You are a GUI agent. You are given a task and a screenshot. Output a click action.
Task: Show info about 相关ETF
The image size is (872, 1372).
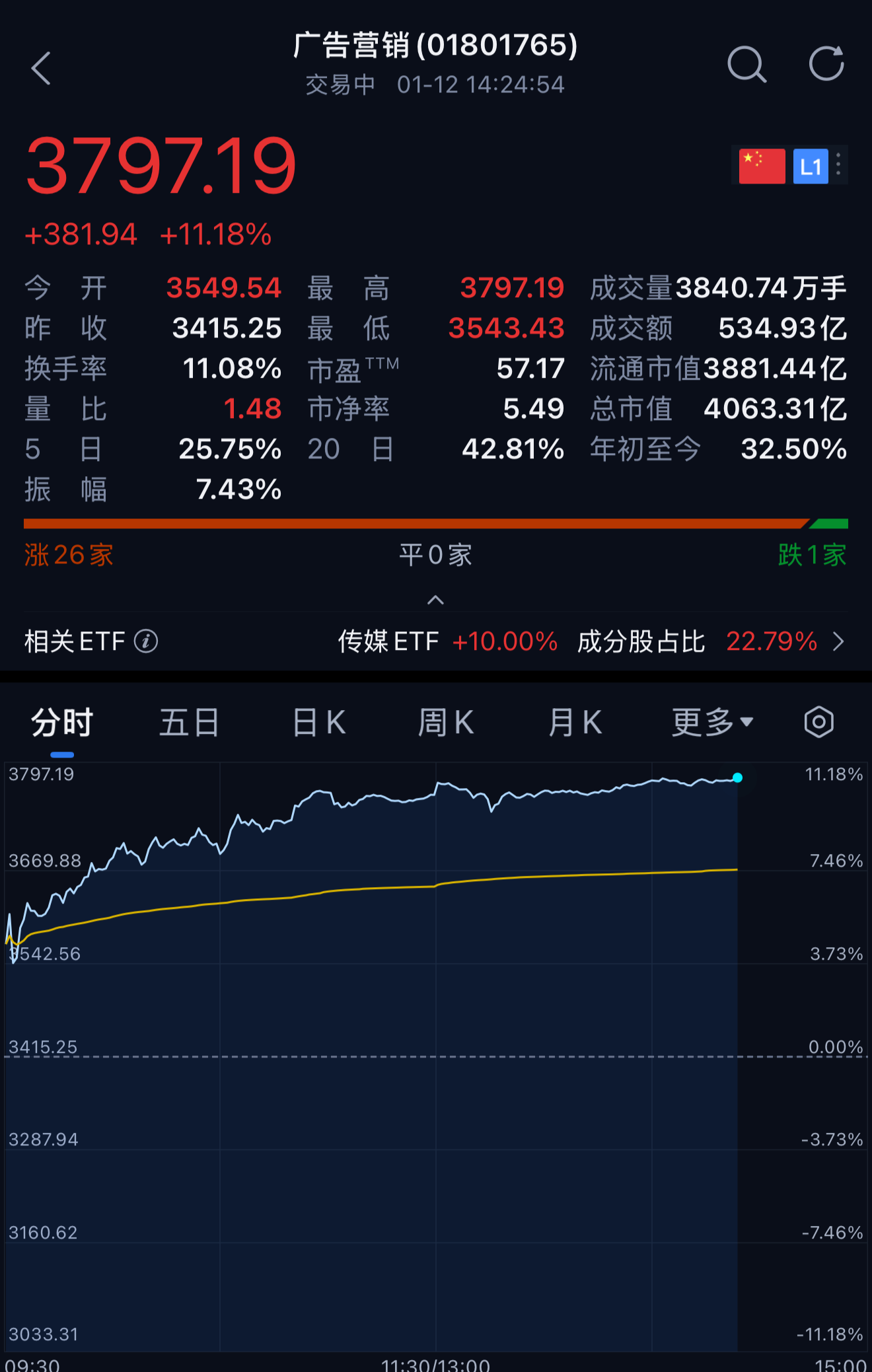click(x=146, y=641)
